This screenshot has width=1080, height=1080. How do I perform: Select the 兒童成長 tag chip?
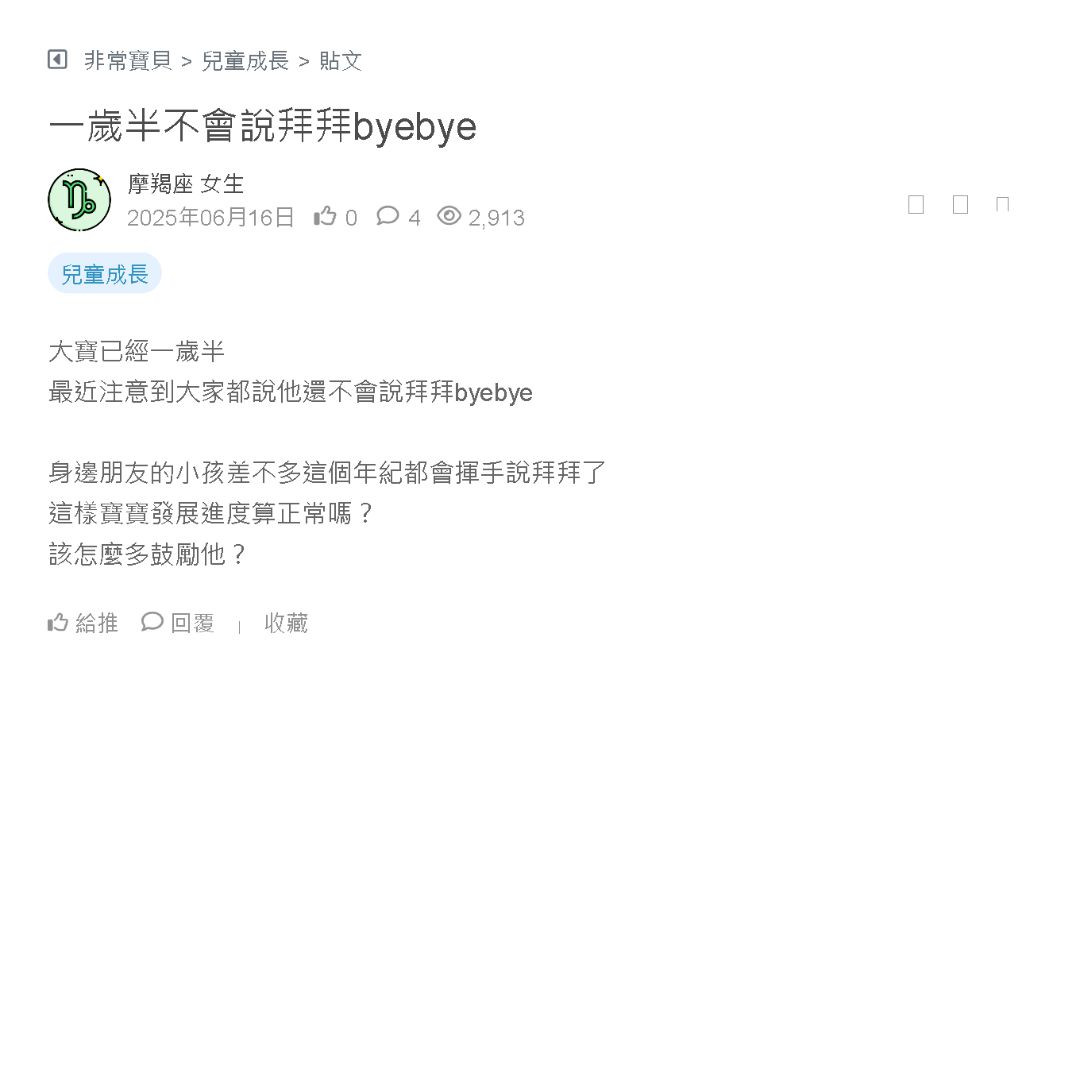pos(105,274)
